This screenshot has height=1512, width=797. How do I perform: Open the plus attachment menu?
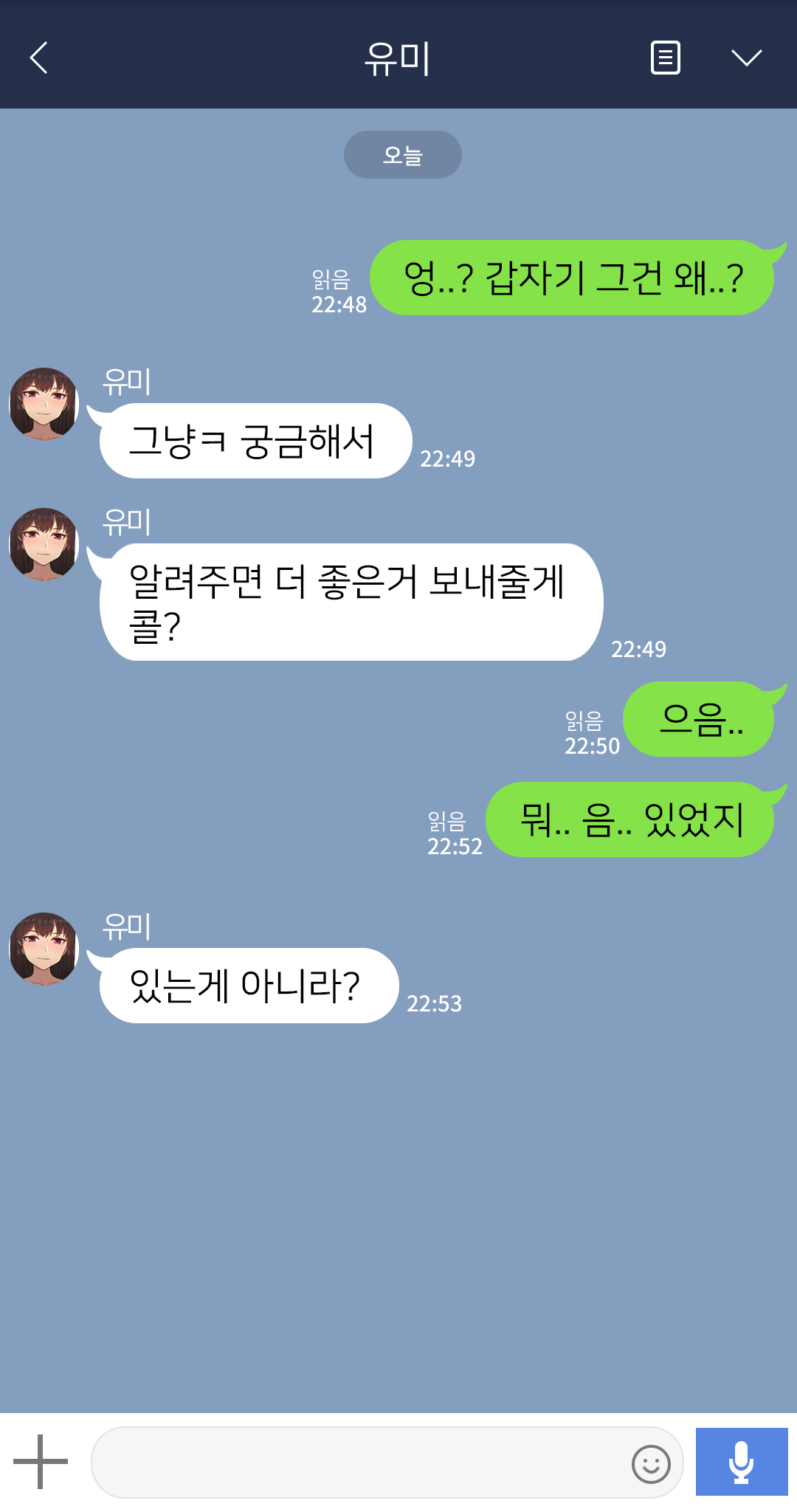point(41,1461)
